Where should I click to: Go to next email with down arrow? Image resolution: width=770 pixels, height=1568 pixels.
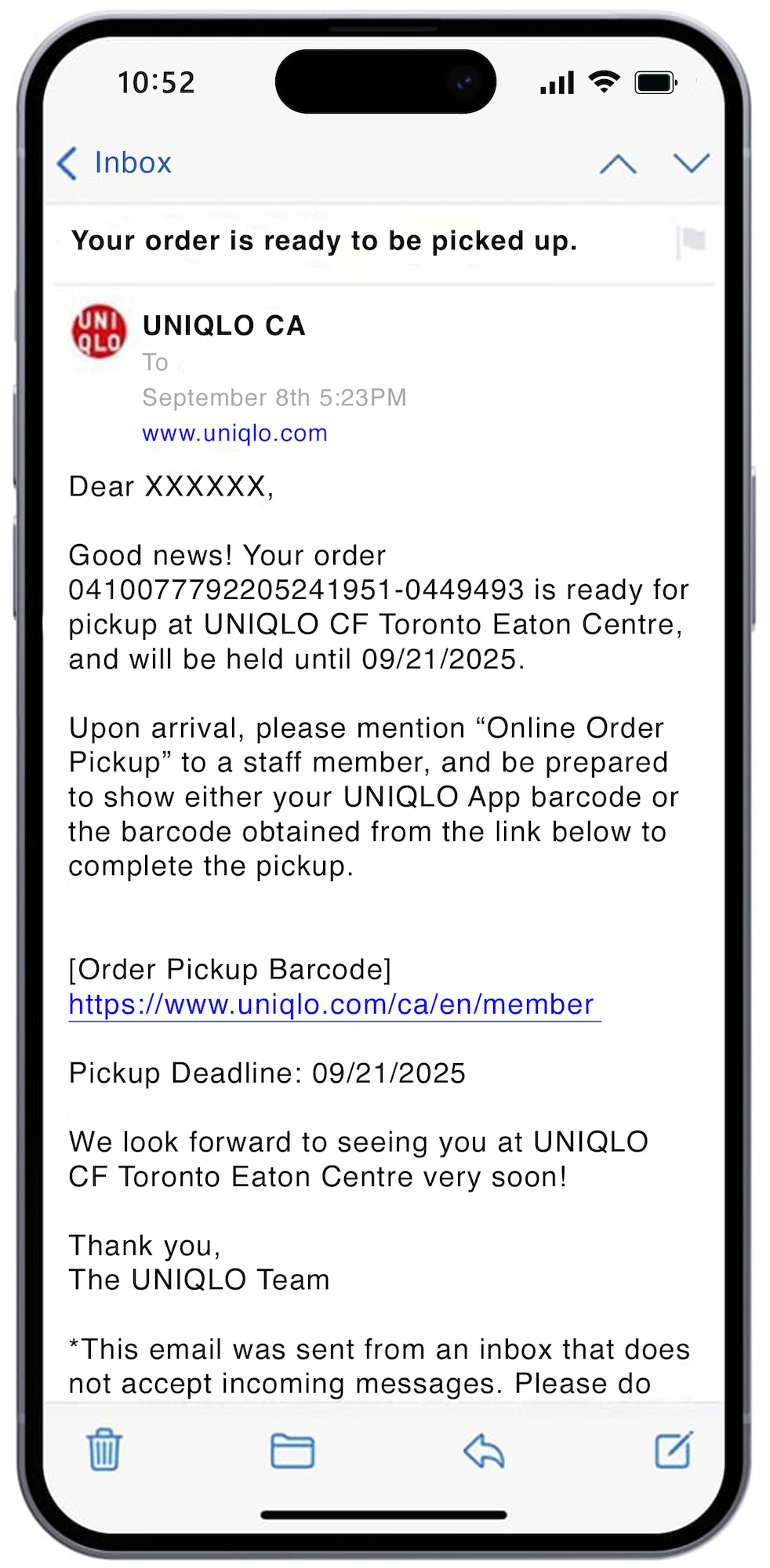point(691,163)
